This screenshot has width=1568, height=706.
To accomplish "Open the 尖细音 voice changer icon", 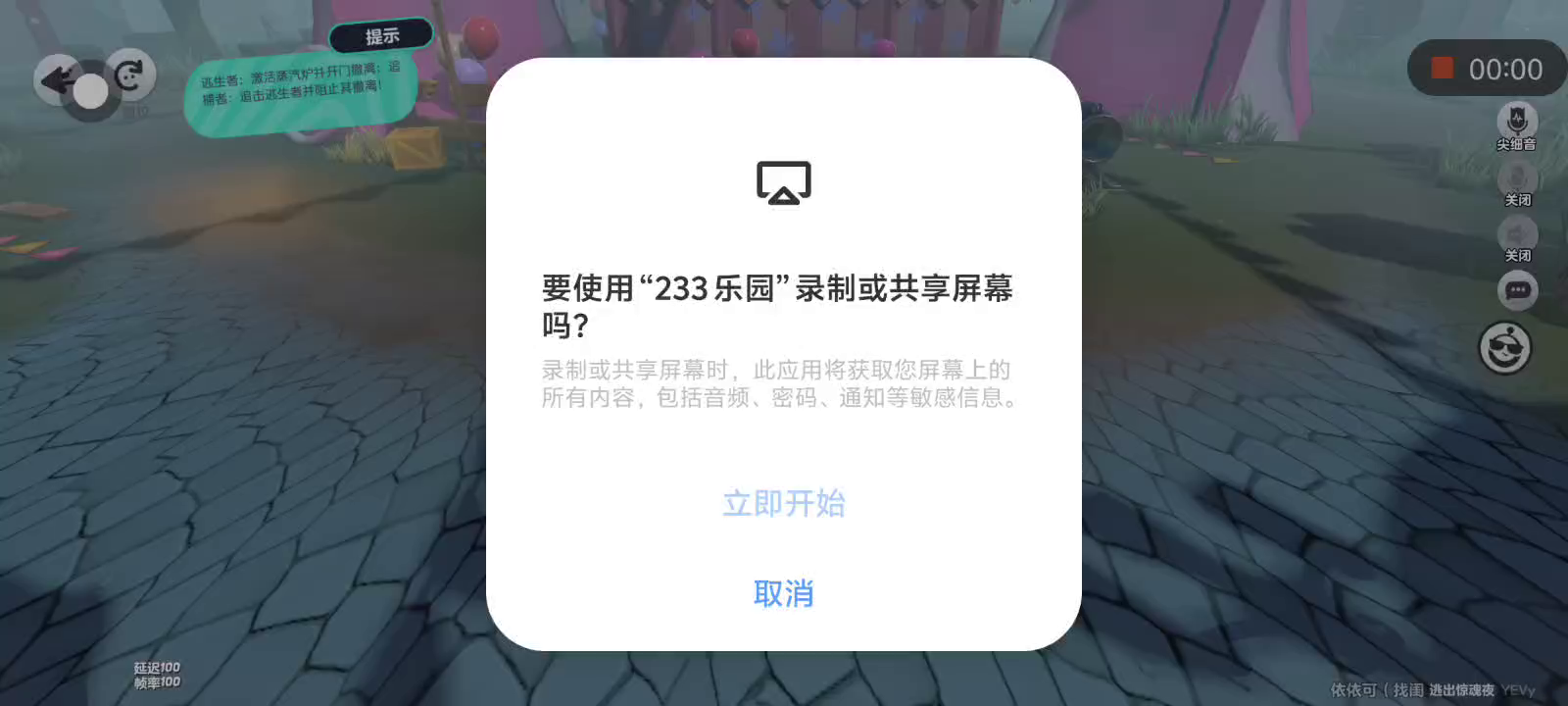I will (x=1517, y=122).
